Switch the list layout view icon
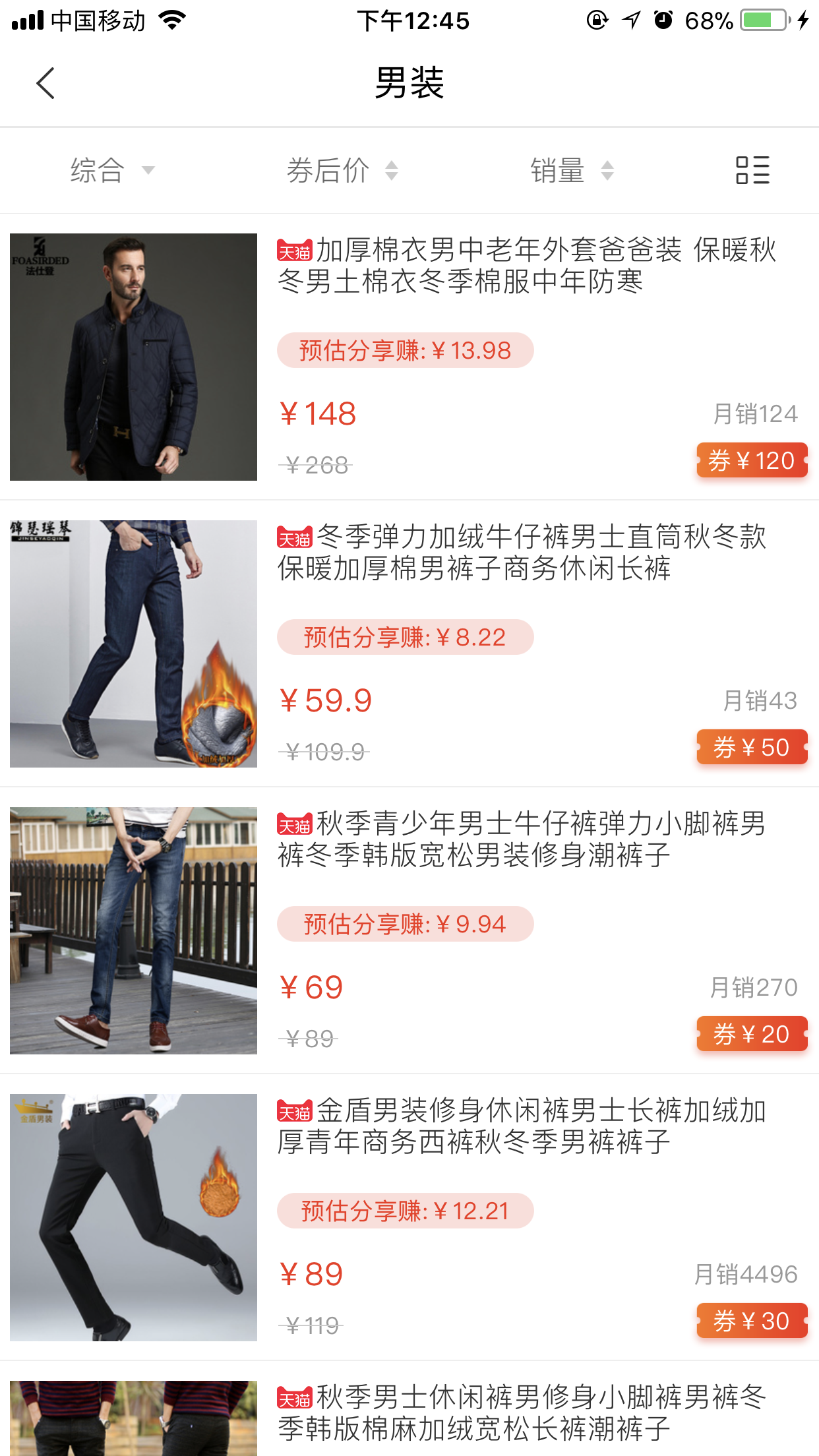The width and height of the screenshot is (819, 1456). pos(752,170)
